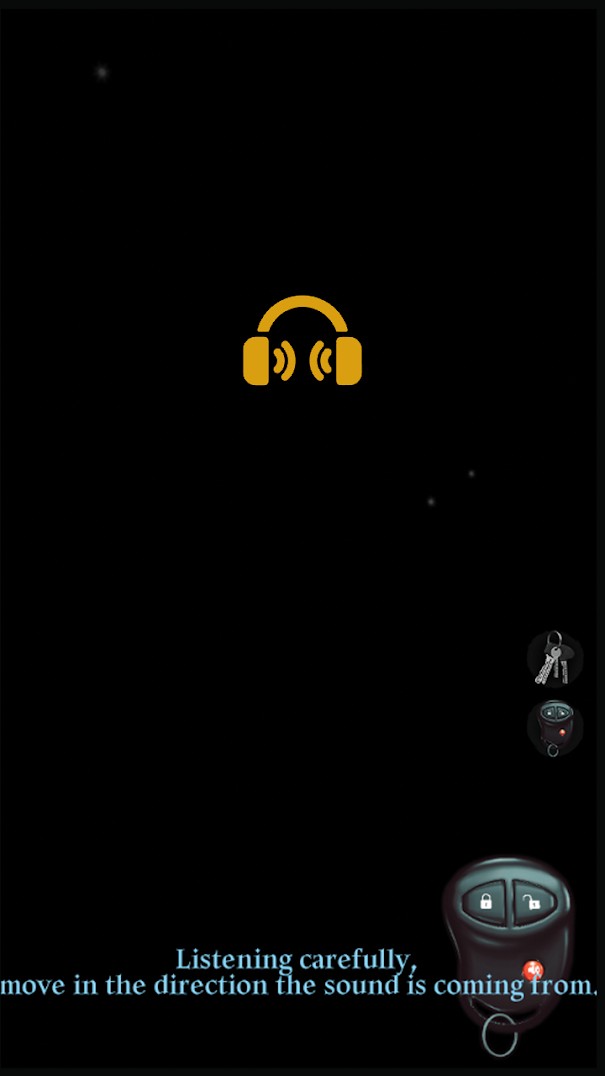
Task: Tap the unlock button on key fob
Action: (x=533, y=903)
